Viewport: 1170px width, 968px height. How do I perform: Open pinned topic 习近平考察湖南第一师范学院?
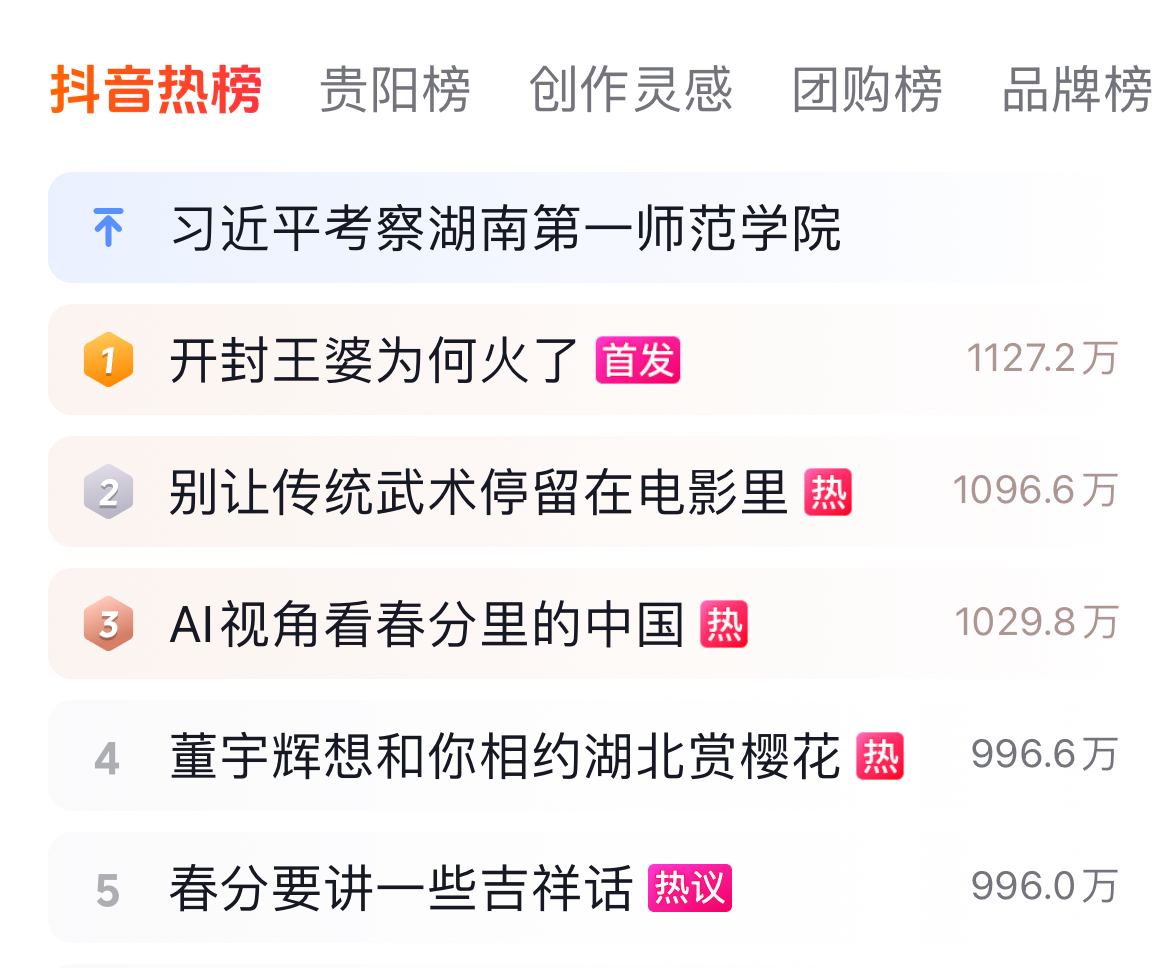point(505,228)
